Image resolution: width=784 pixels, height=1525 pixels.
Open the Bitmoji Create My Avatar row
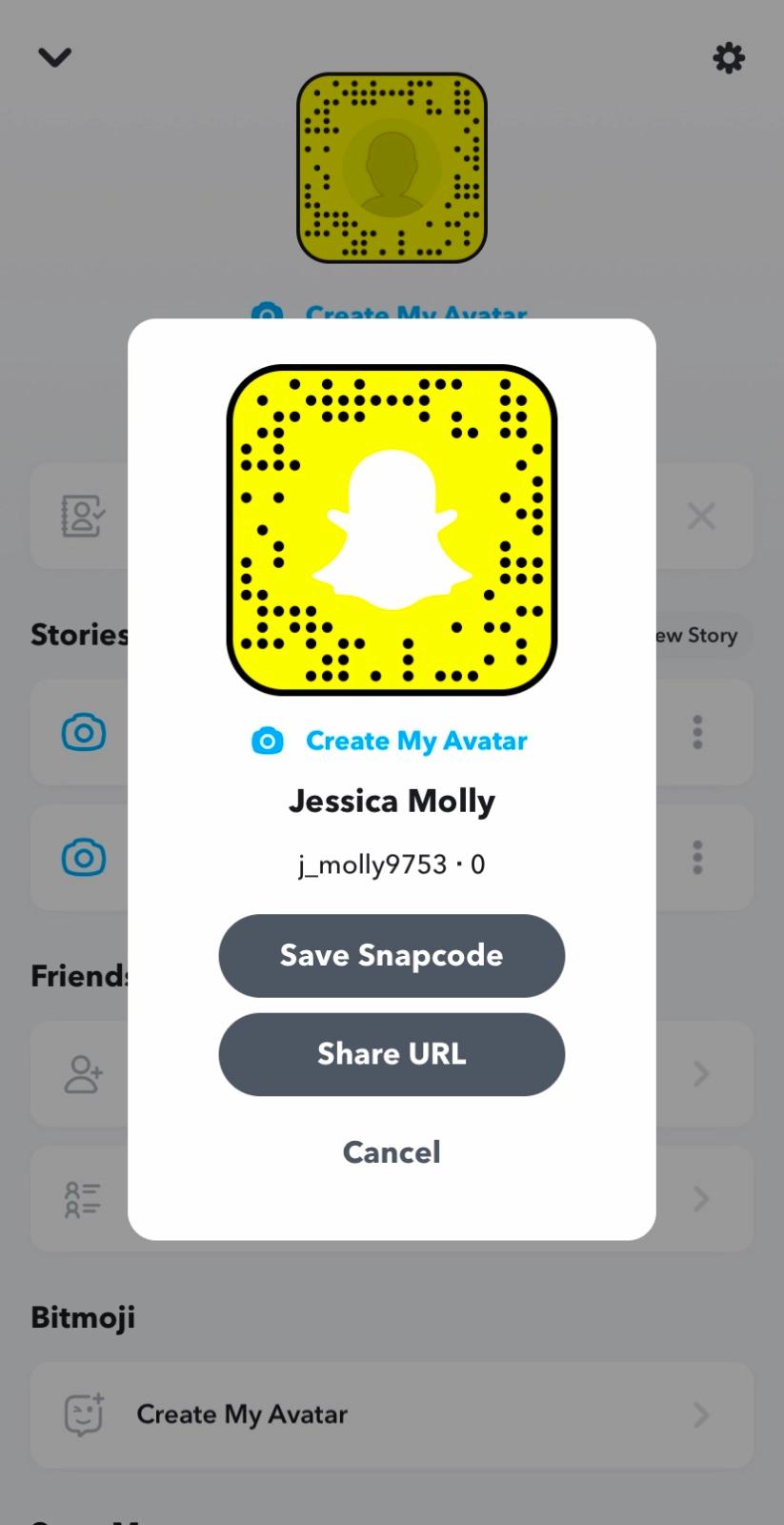coord(392,1414)
